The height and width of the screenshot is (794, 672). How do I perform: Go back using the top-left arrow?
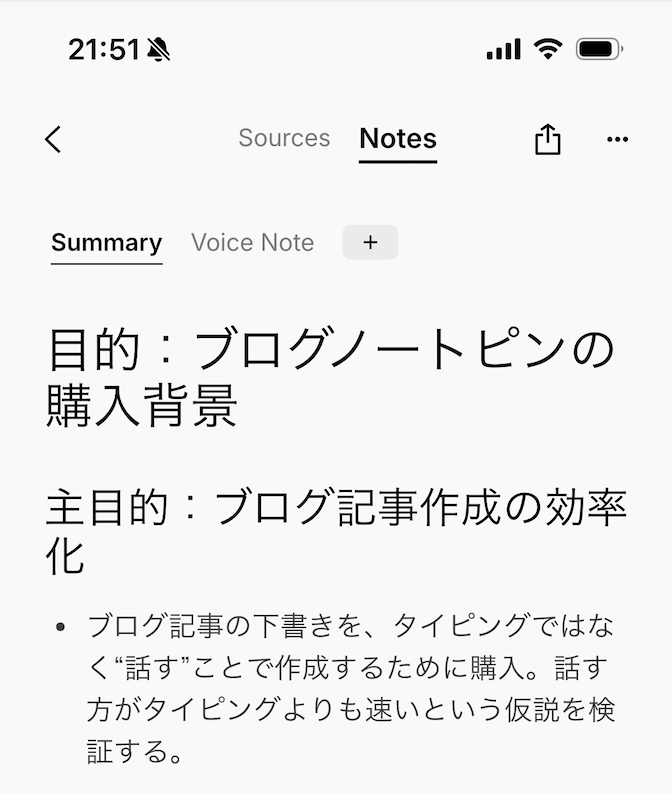[54, 139]
